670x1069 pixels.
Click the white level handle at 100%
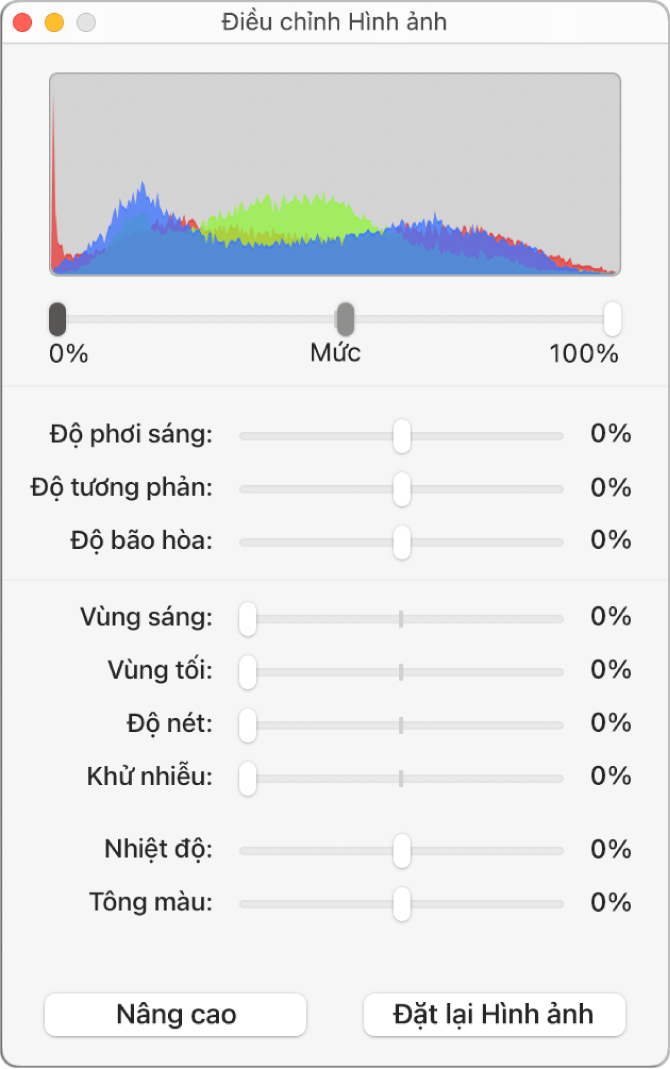click(613, 319)
